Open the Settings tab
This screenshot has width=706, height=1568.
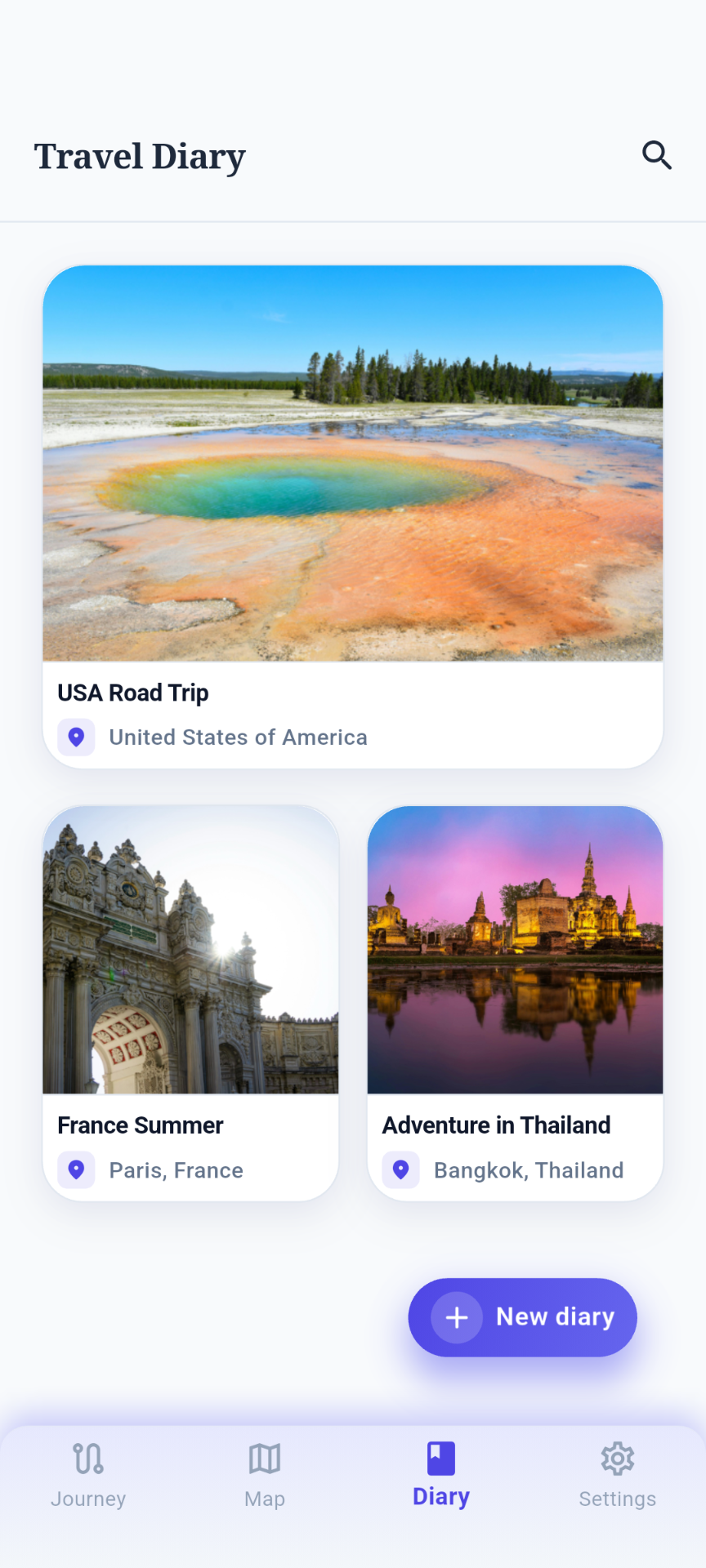tap(618, 1476)
